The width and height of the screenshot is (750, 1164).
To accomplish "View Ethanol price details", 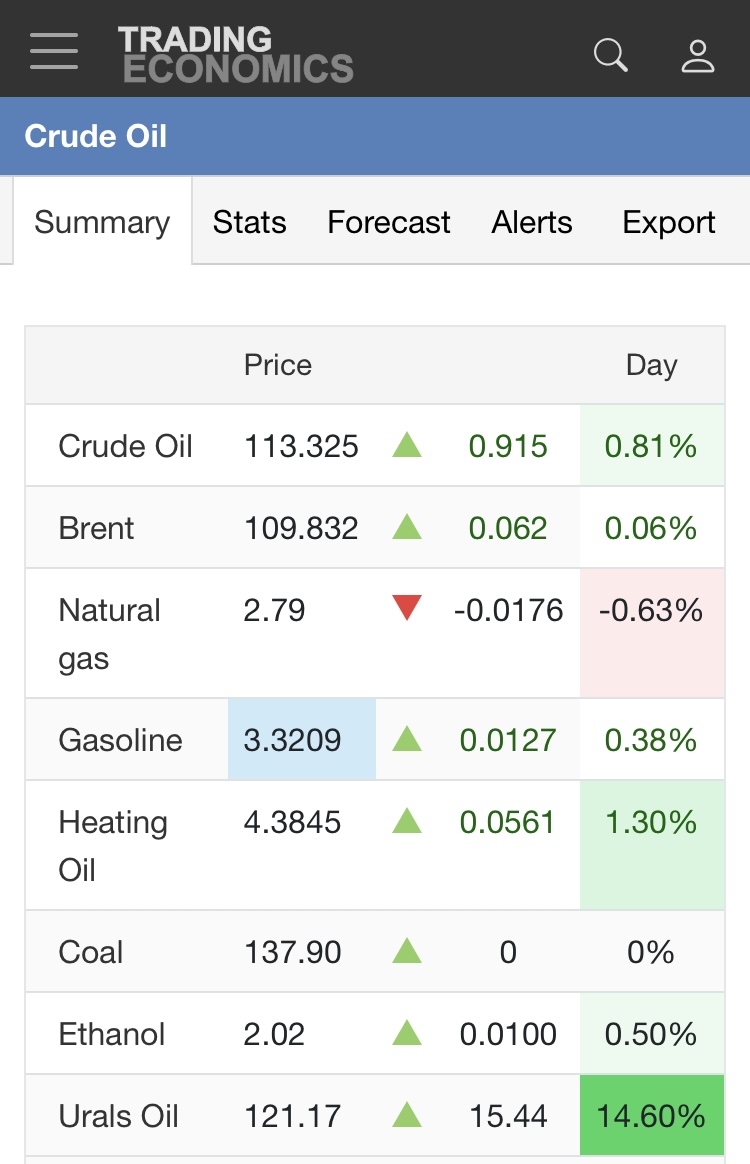I will tap(112, 1034).
